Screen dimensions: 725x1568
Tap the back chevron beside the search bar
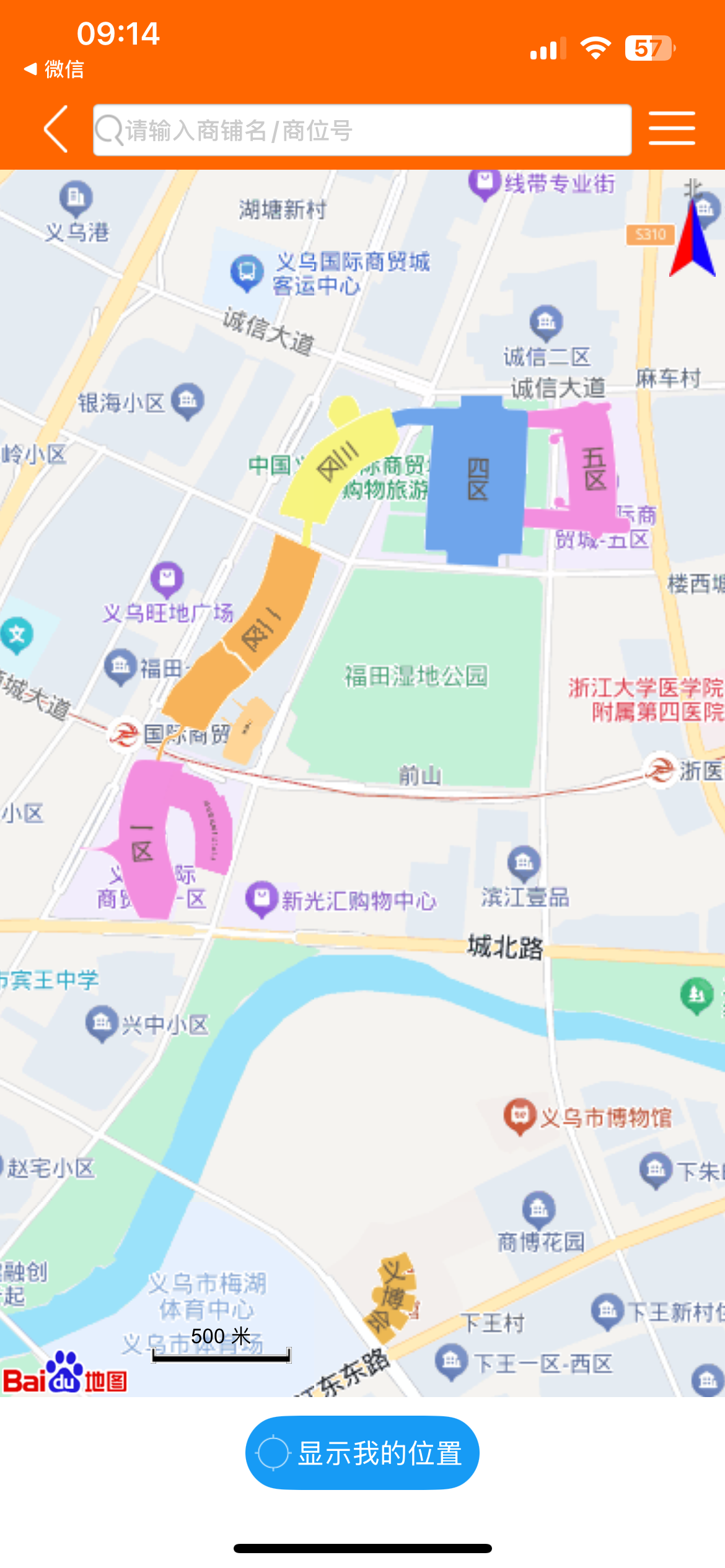pos(55,130)
